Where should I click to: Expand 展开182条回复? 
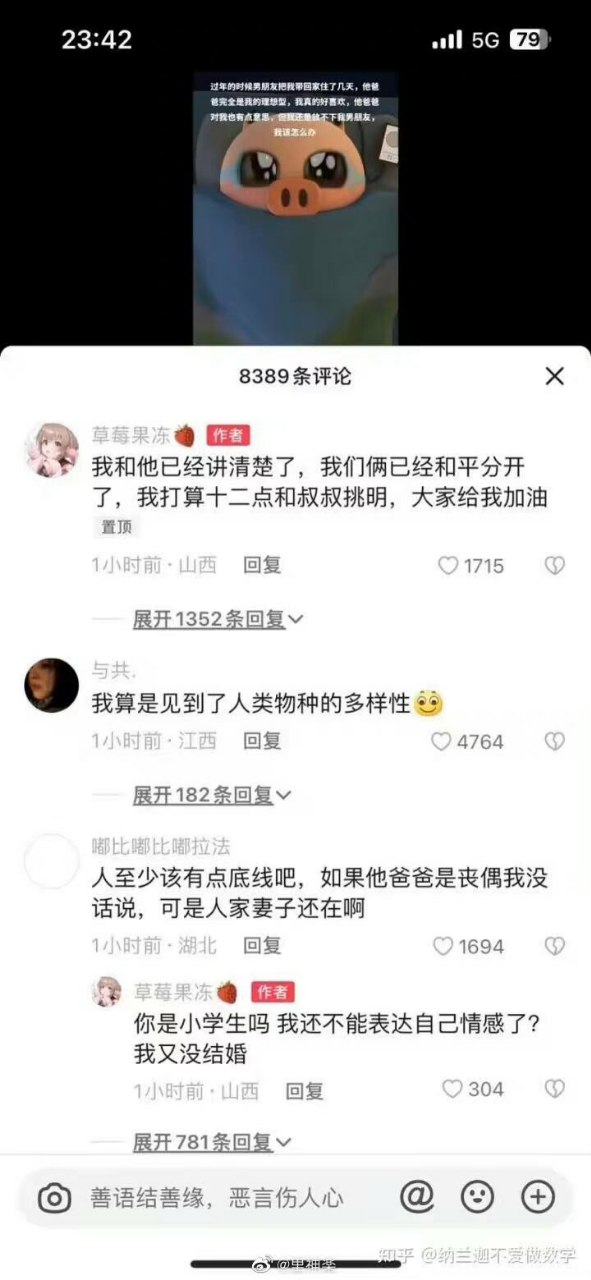[212, 796]
